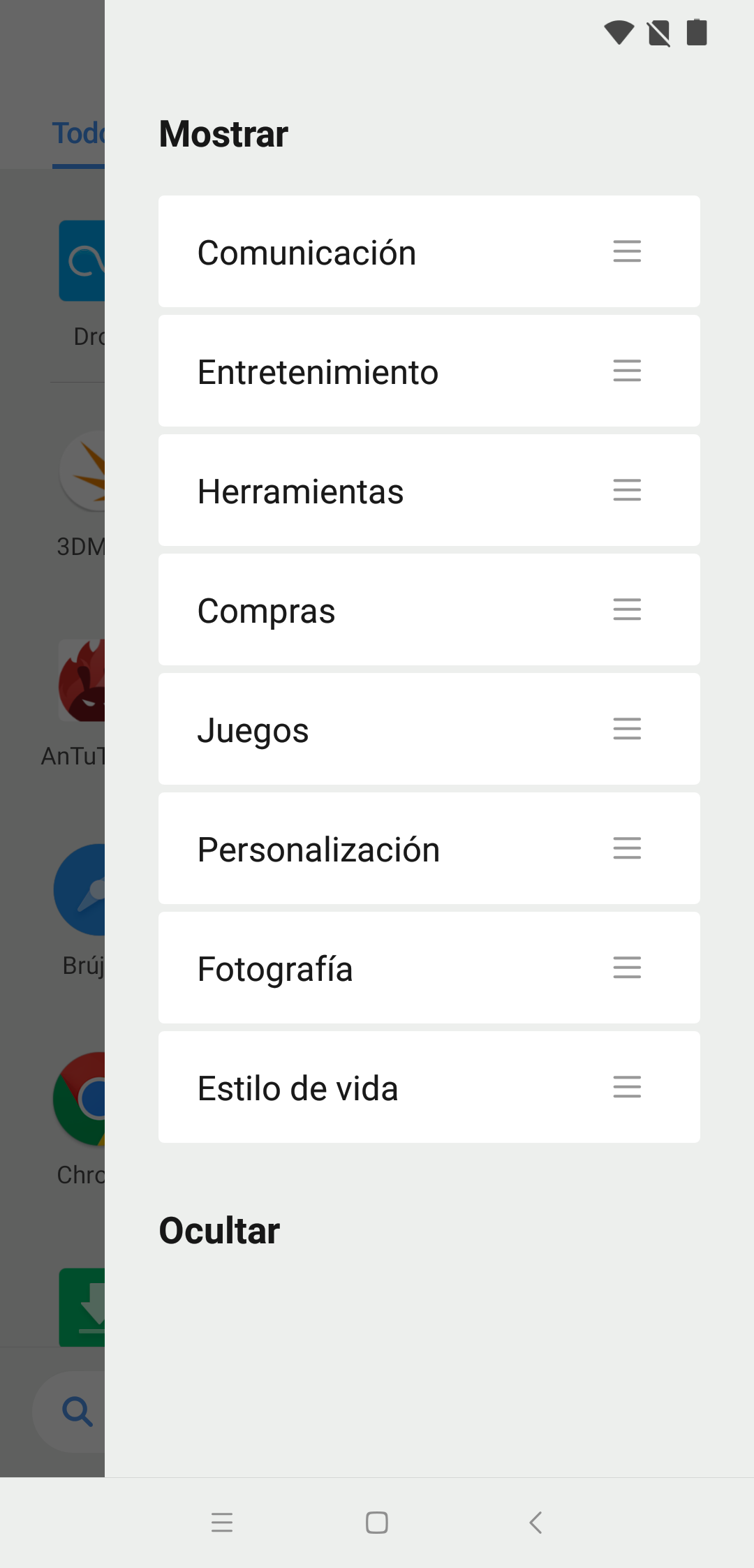
Task: Tap the reorder handle next to Personalización
Action: (627, 848)
